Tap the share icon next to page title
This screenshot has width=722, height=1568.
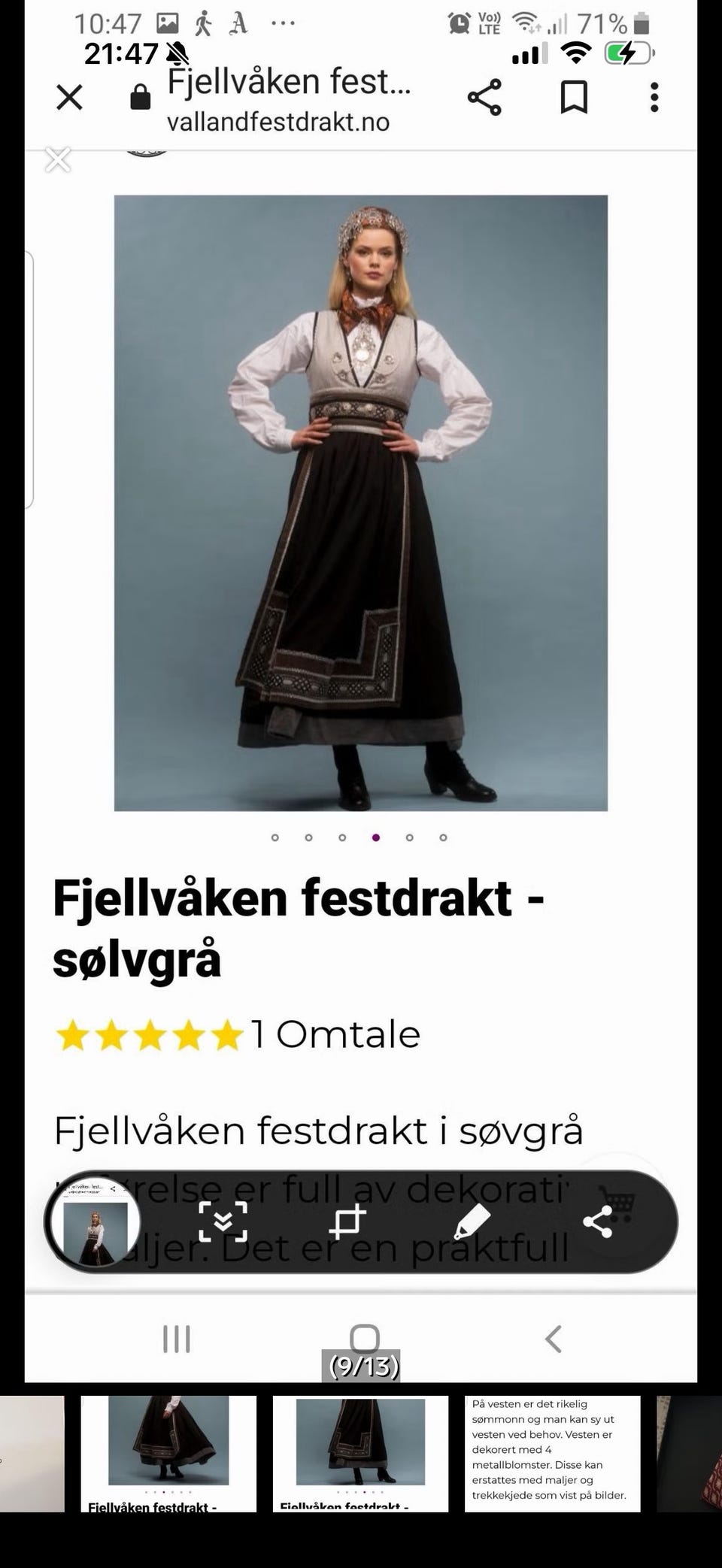point(484,98)
